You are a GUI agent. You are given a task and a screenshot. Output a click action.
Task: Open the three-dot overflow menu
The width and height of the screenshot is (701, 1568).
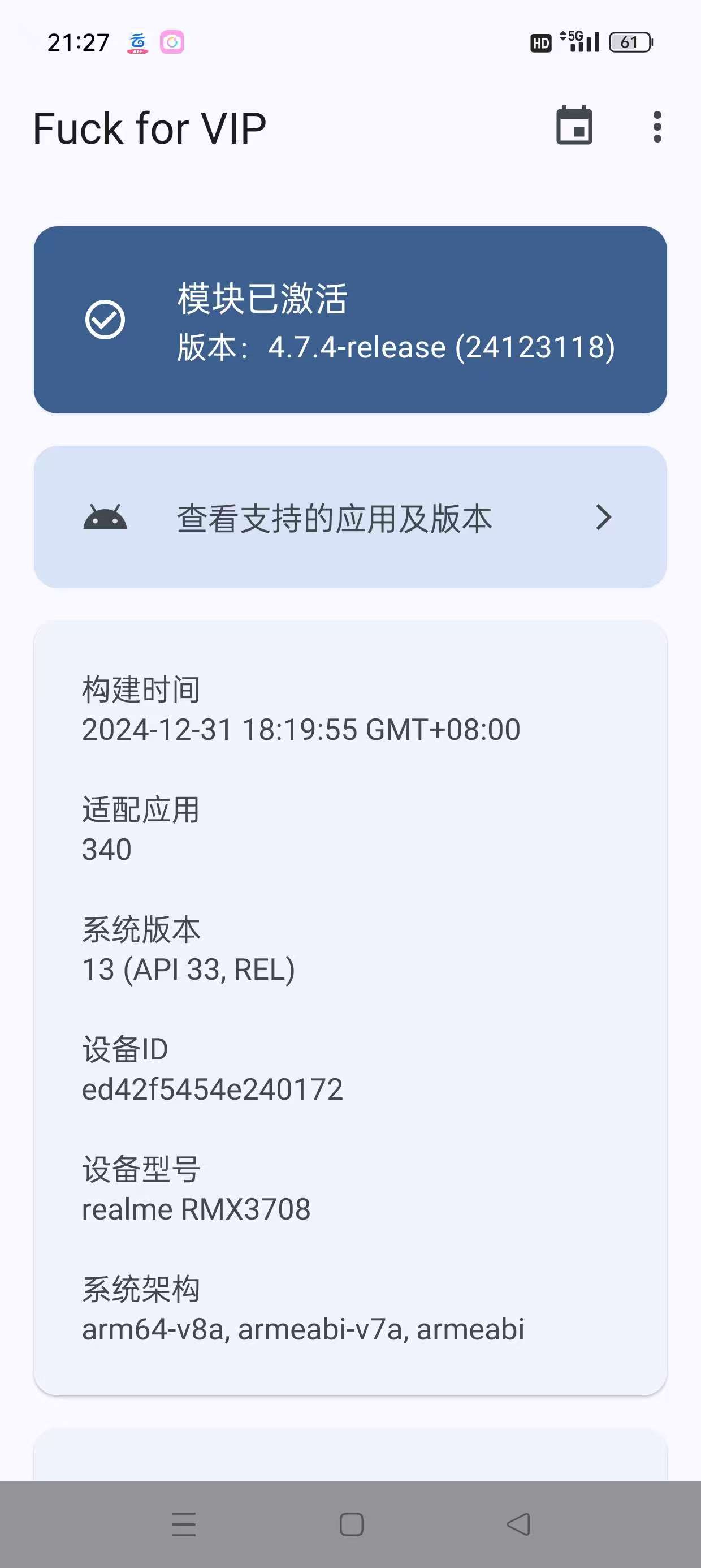[x=656, y=127]
